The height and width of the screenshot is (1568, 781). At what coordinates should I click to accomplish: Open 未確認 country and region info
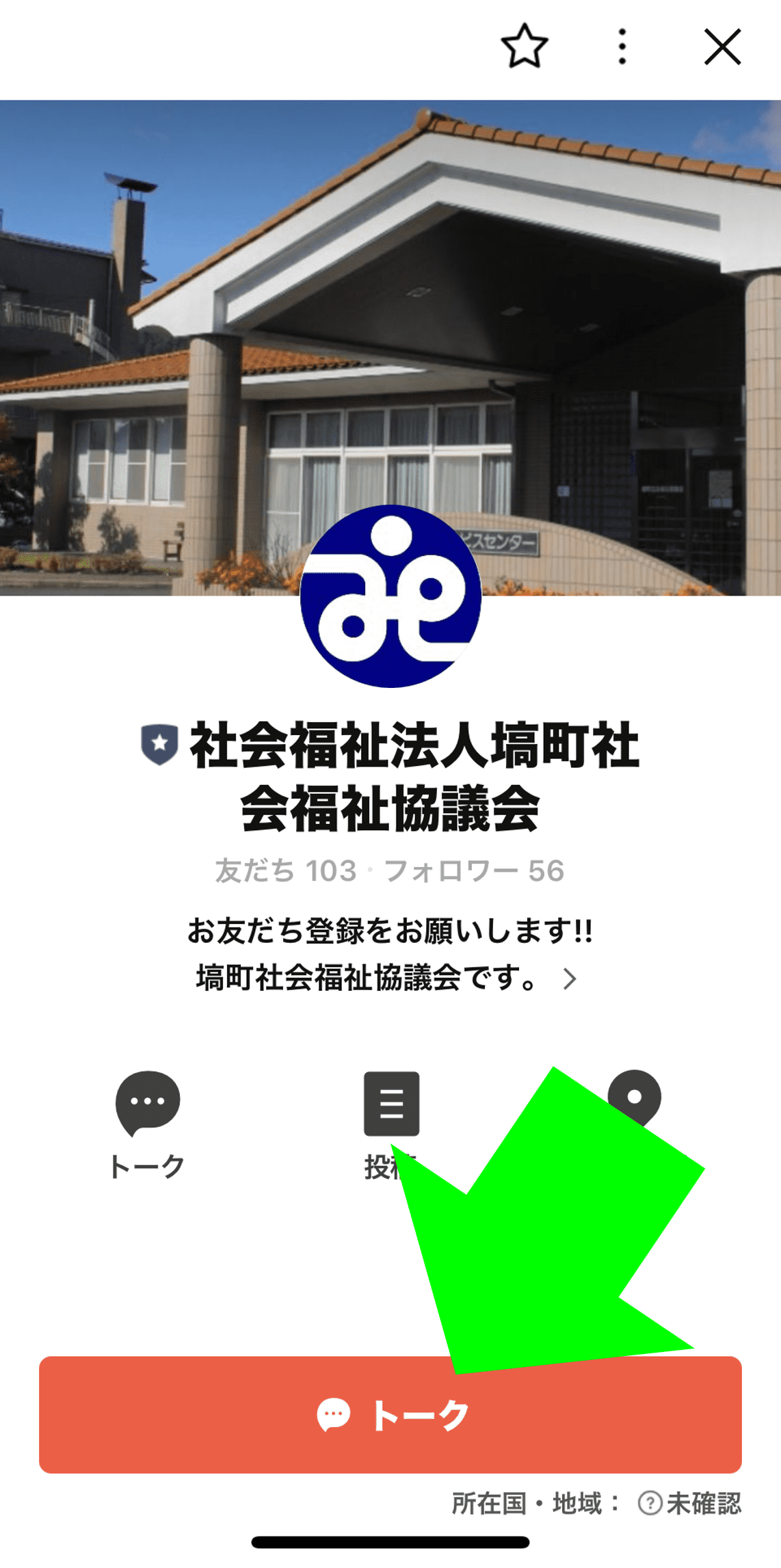click(689, 1503)
